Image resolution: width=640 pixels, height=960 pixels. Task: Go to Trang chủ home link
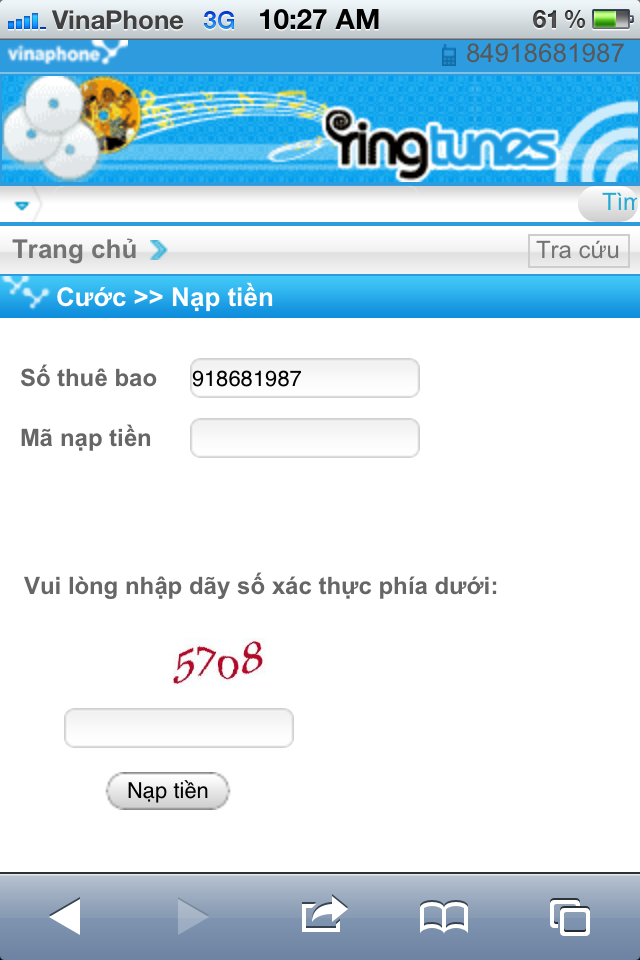pos(75,250)
